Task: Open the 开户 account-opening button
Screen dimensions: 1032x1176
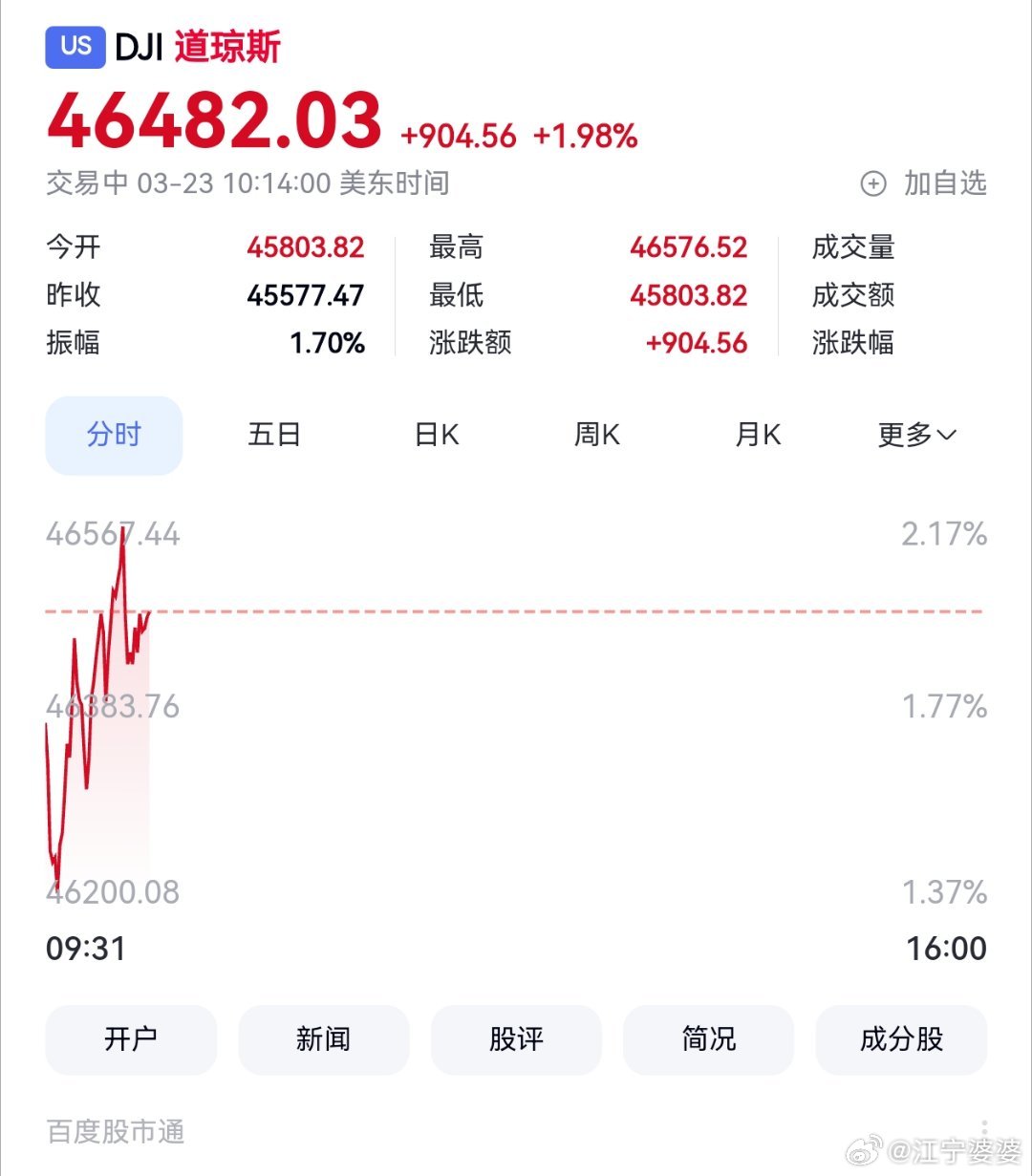Action: (x=131, y=1040)
